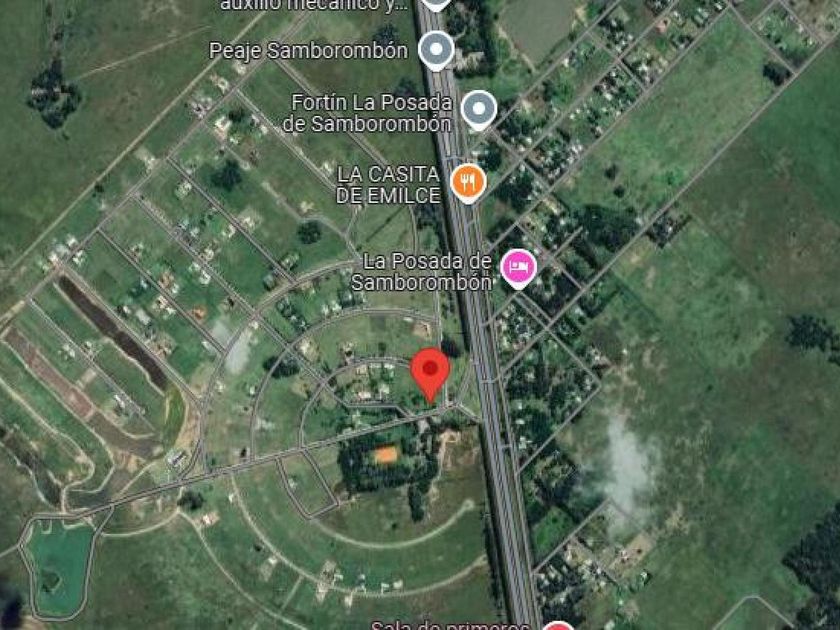Select the red dropped location pin

430,374
